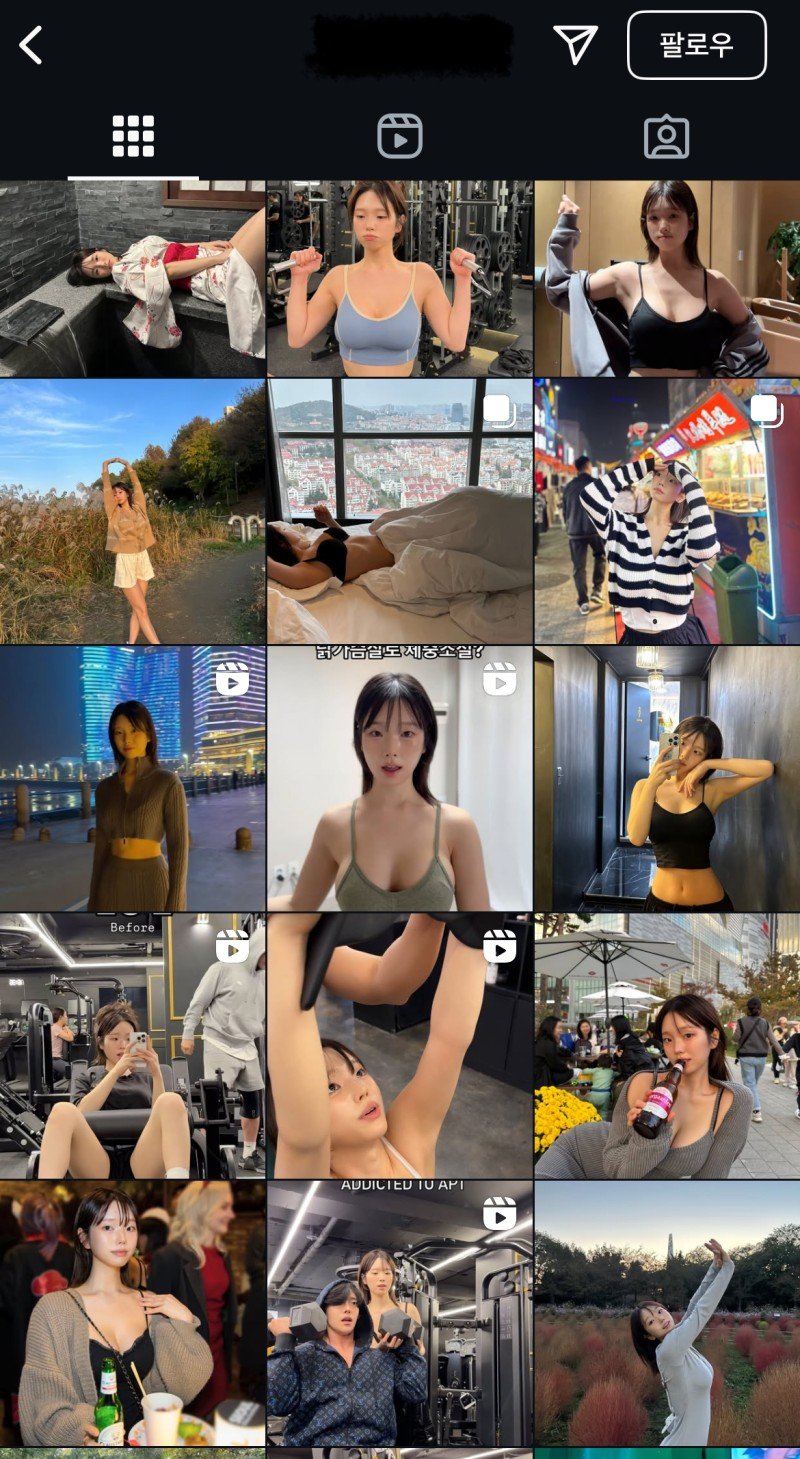Screen dimensions: 800x1459
Task: Play the reel labeled Before in gym
Action: [132, 1045]
